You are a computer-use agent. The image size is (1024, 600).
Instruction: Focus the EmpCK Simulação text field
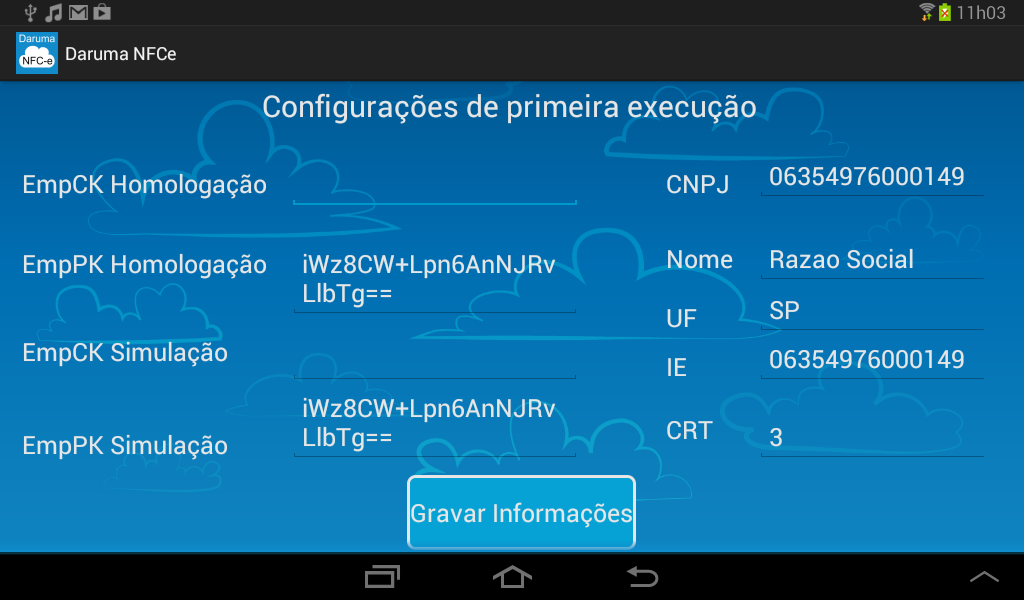click(x=434, y=357)
